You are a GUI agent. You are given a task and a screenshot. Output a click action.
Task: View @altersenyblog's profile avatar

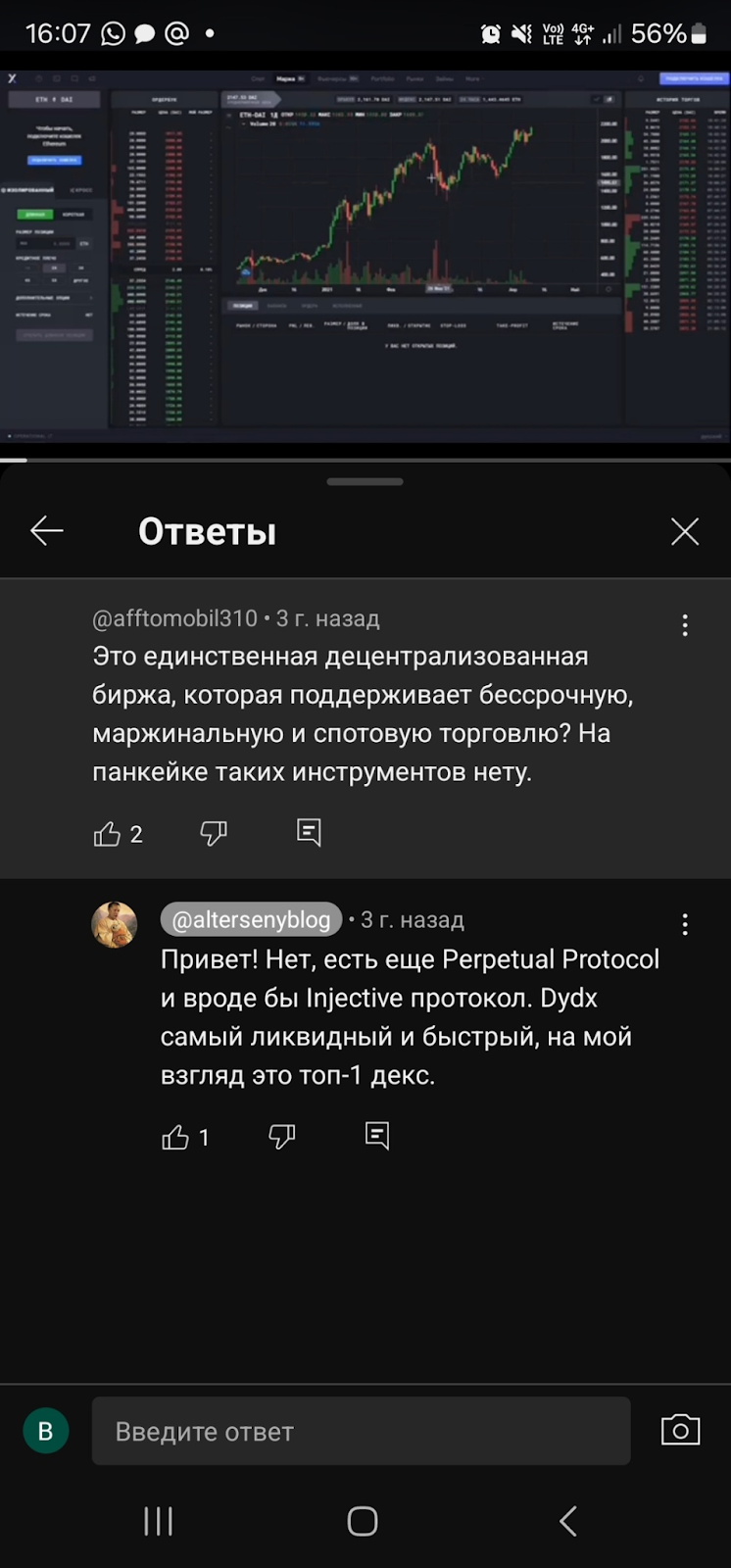coord(115,924)
